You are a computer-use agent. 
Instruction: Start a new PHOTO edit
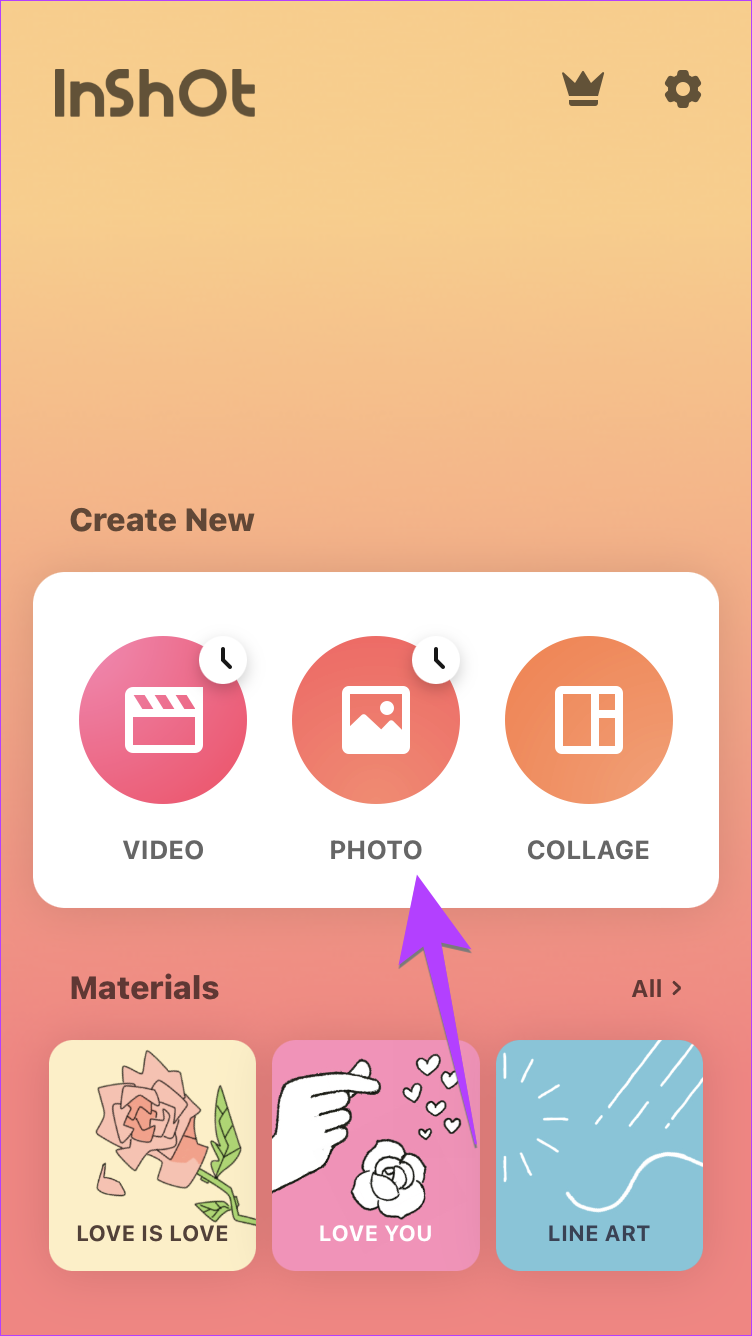tap(376, 720)
